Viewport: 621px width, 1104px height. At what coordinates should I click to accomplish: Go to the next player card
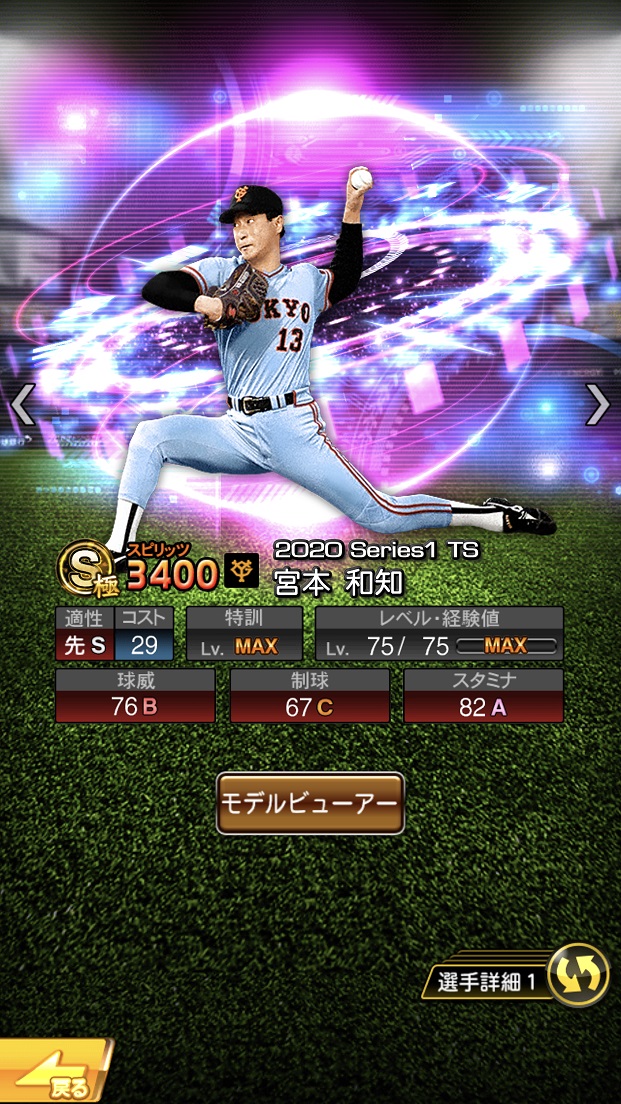pyautogui.click(x=597, y=404)
